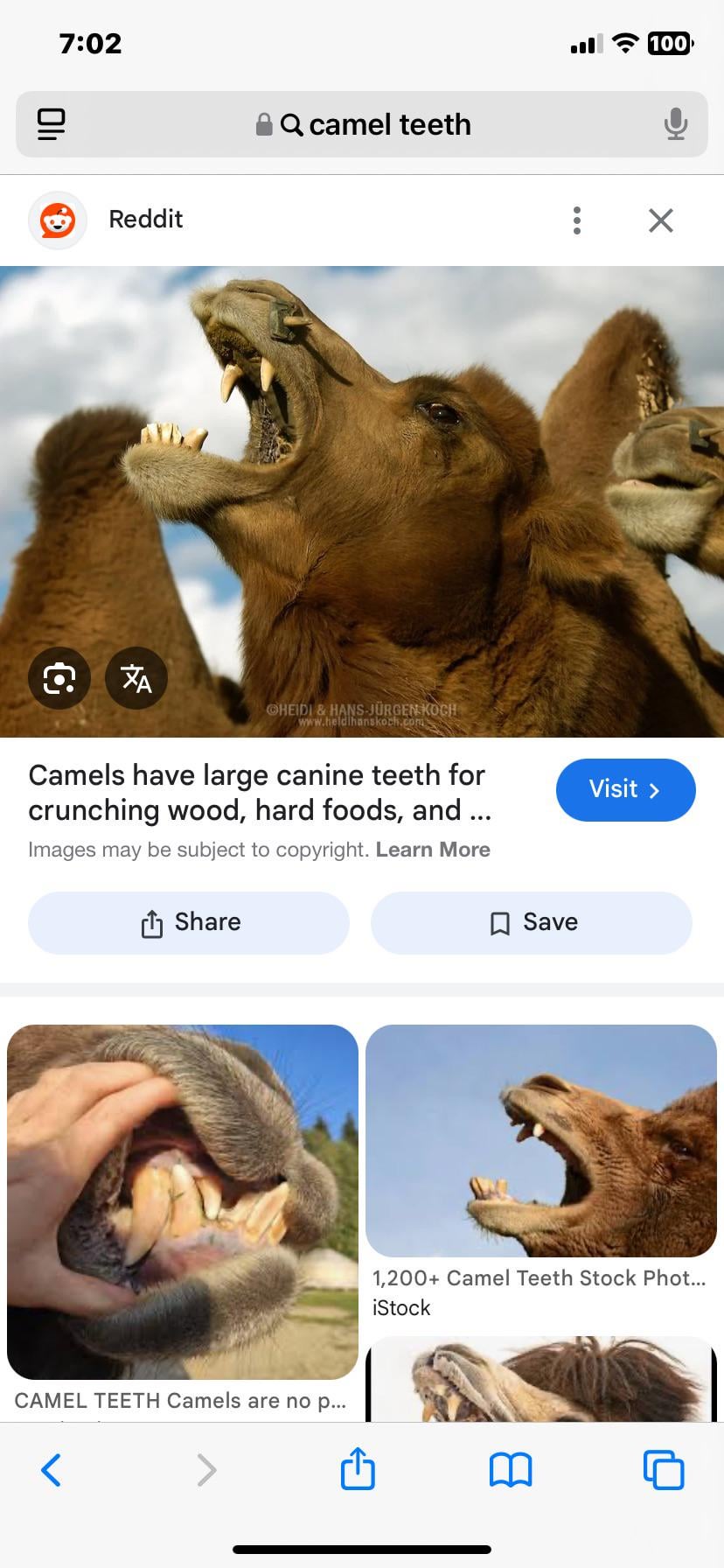
Task: Open the Learn More copyright link
Action: 433,850
